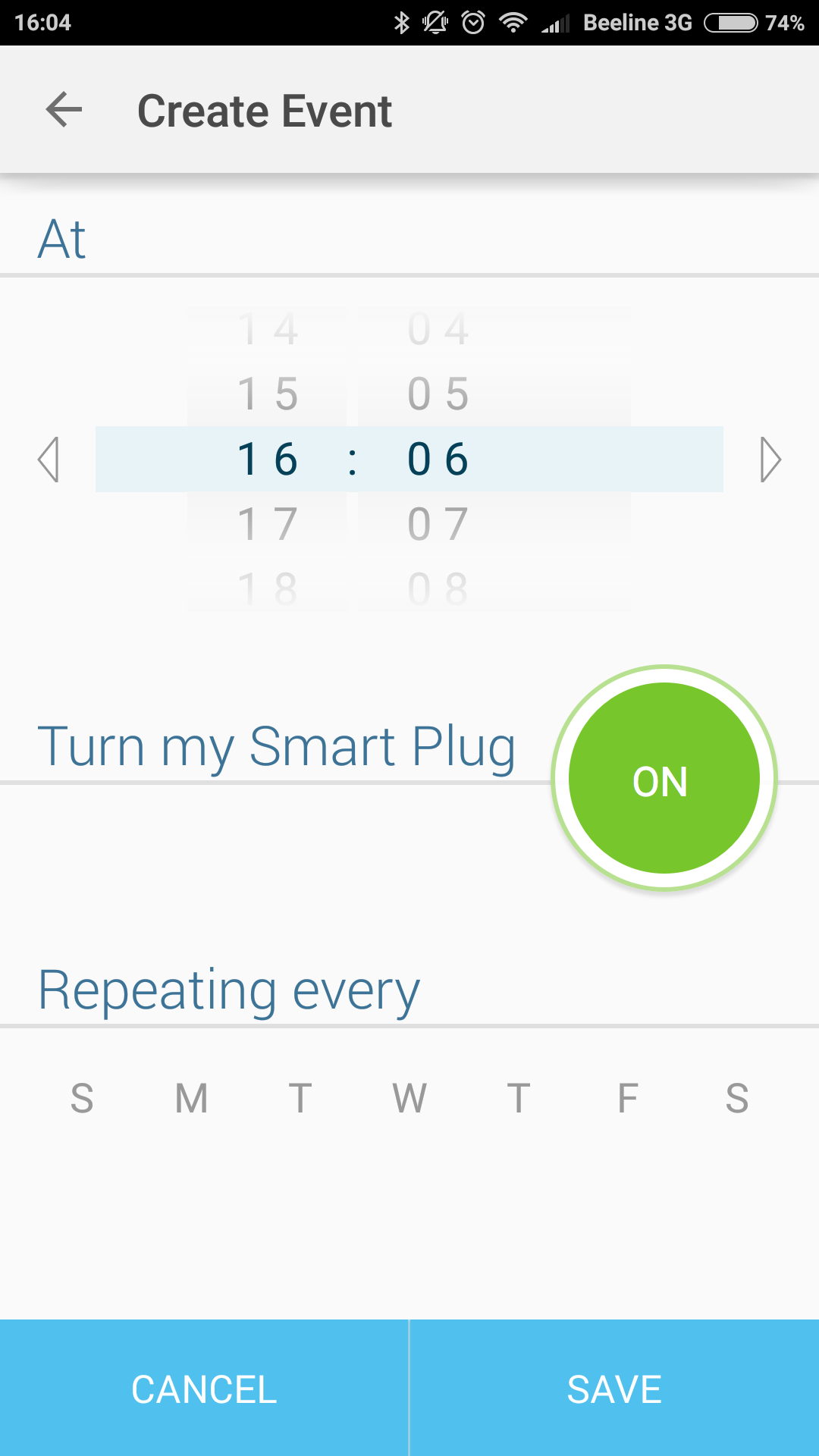Select Monday as a repeat day
819x1456 pixels.
pyautogui.click(x=191, y=1098)
